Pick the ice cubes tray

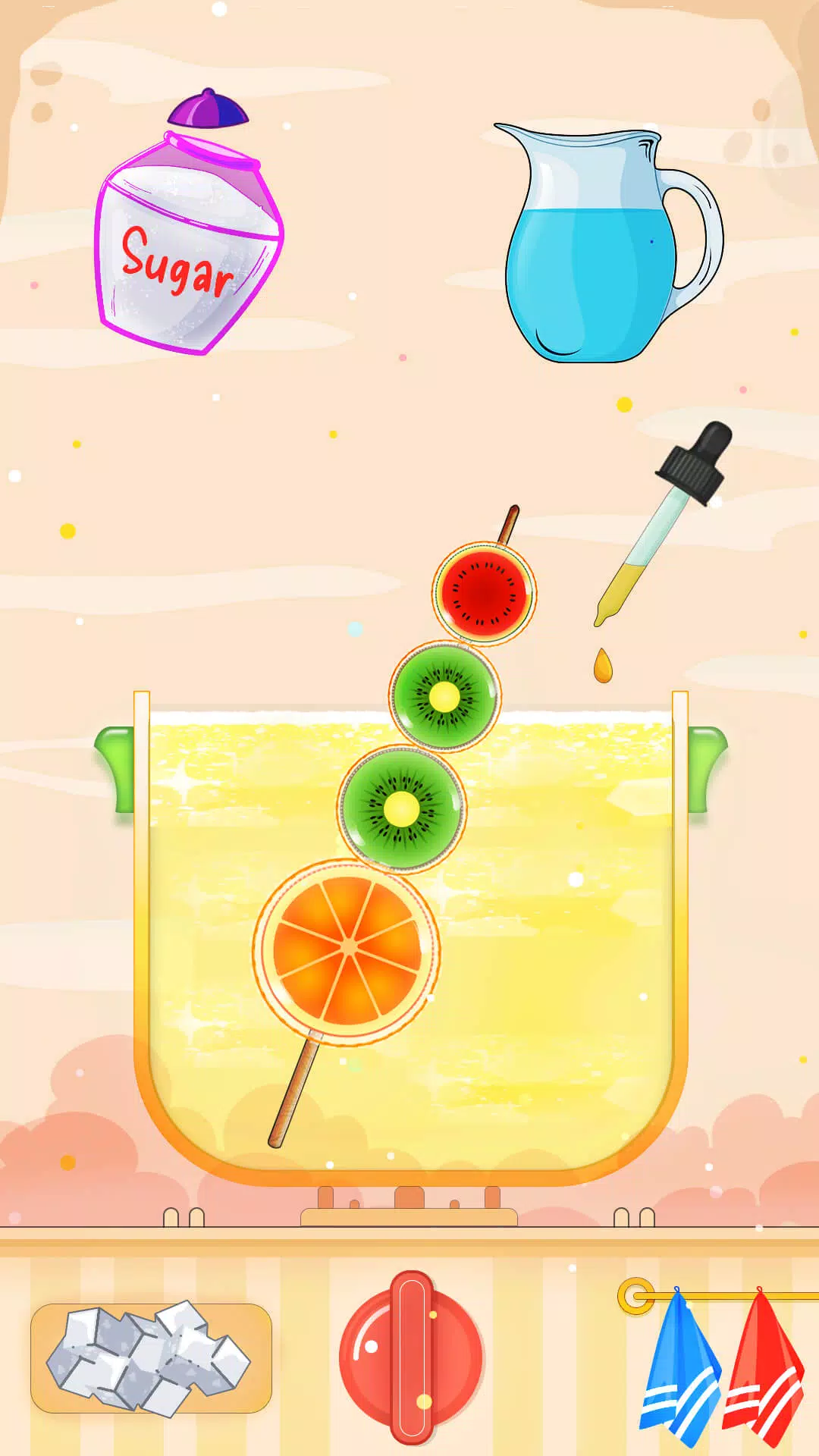click(x=150, y=1357)
